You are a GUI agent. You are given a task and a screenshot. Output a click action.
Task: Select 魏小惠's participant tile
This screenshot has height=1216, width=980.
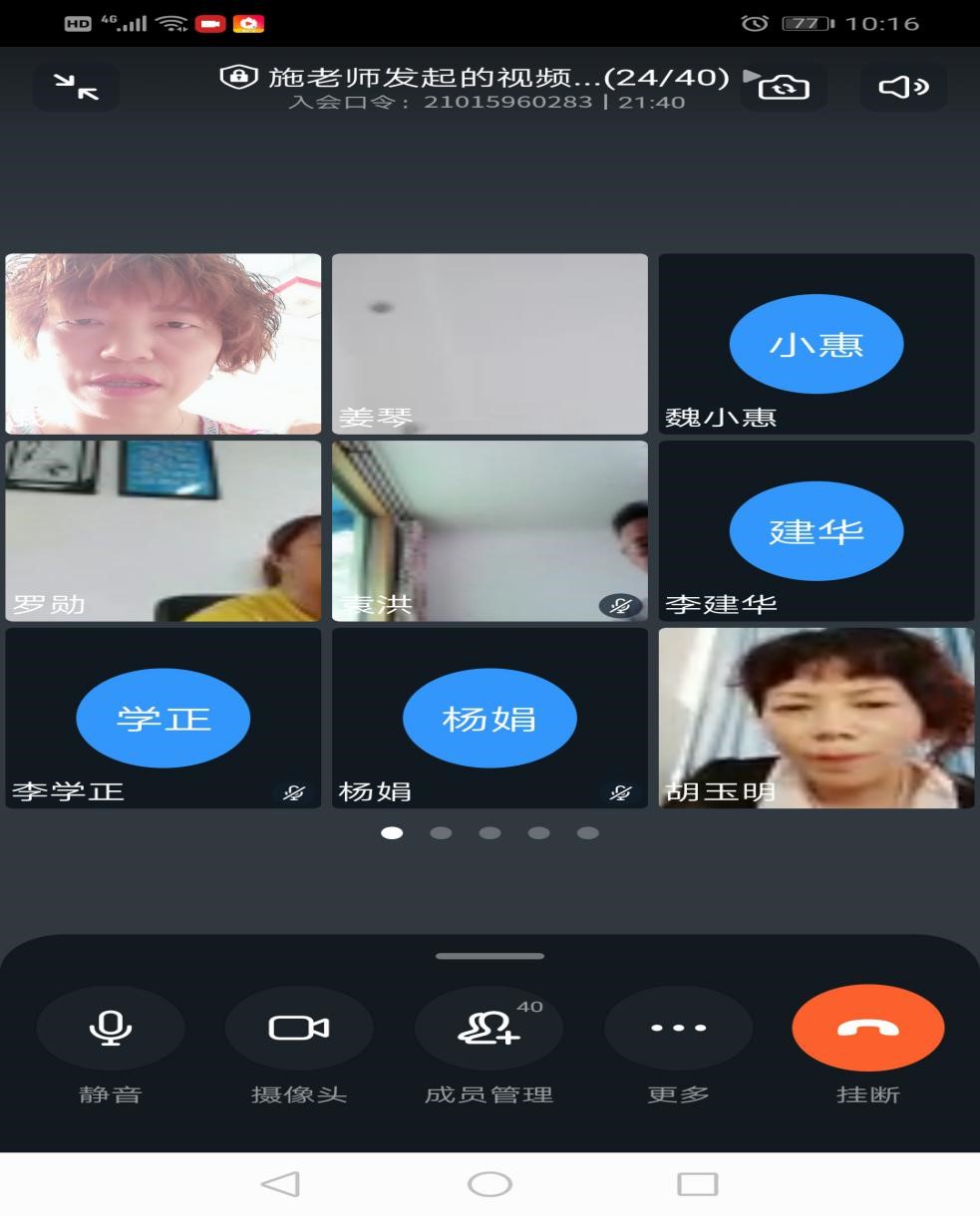816,343
